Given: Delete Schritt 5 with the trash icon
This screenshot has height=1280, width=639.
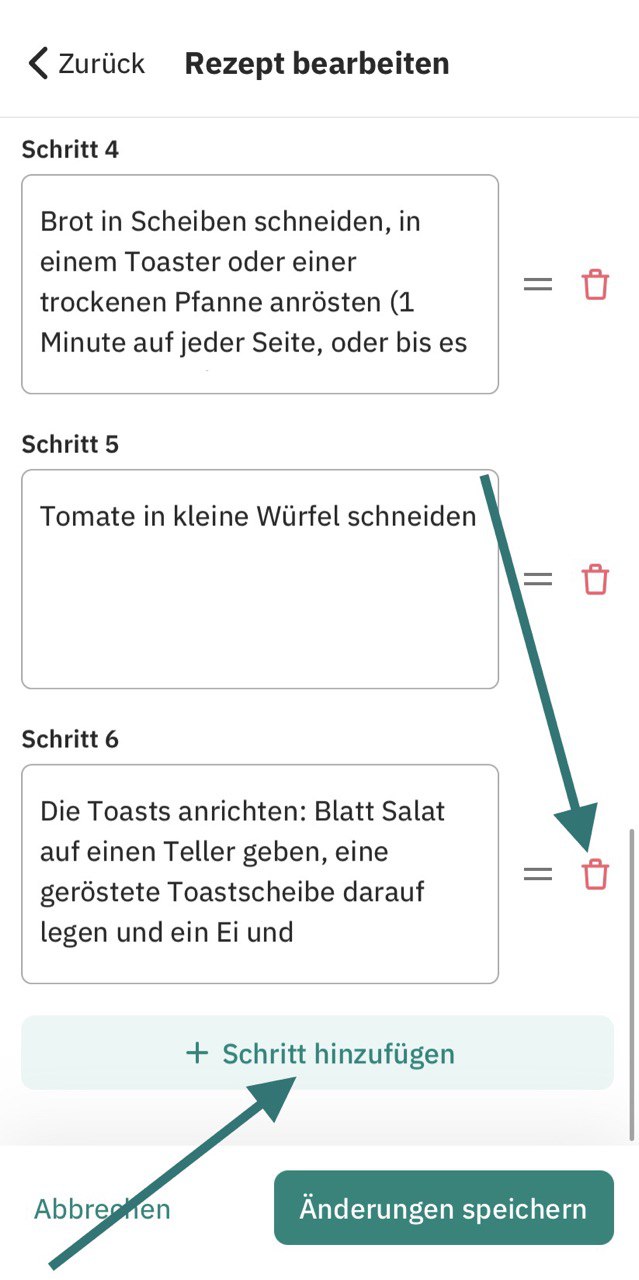Looking at the screenshot, I should [x=595, y=578].
